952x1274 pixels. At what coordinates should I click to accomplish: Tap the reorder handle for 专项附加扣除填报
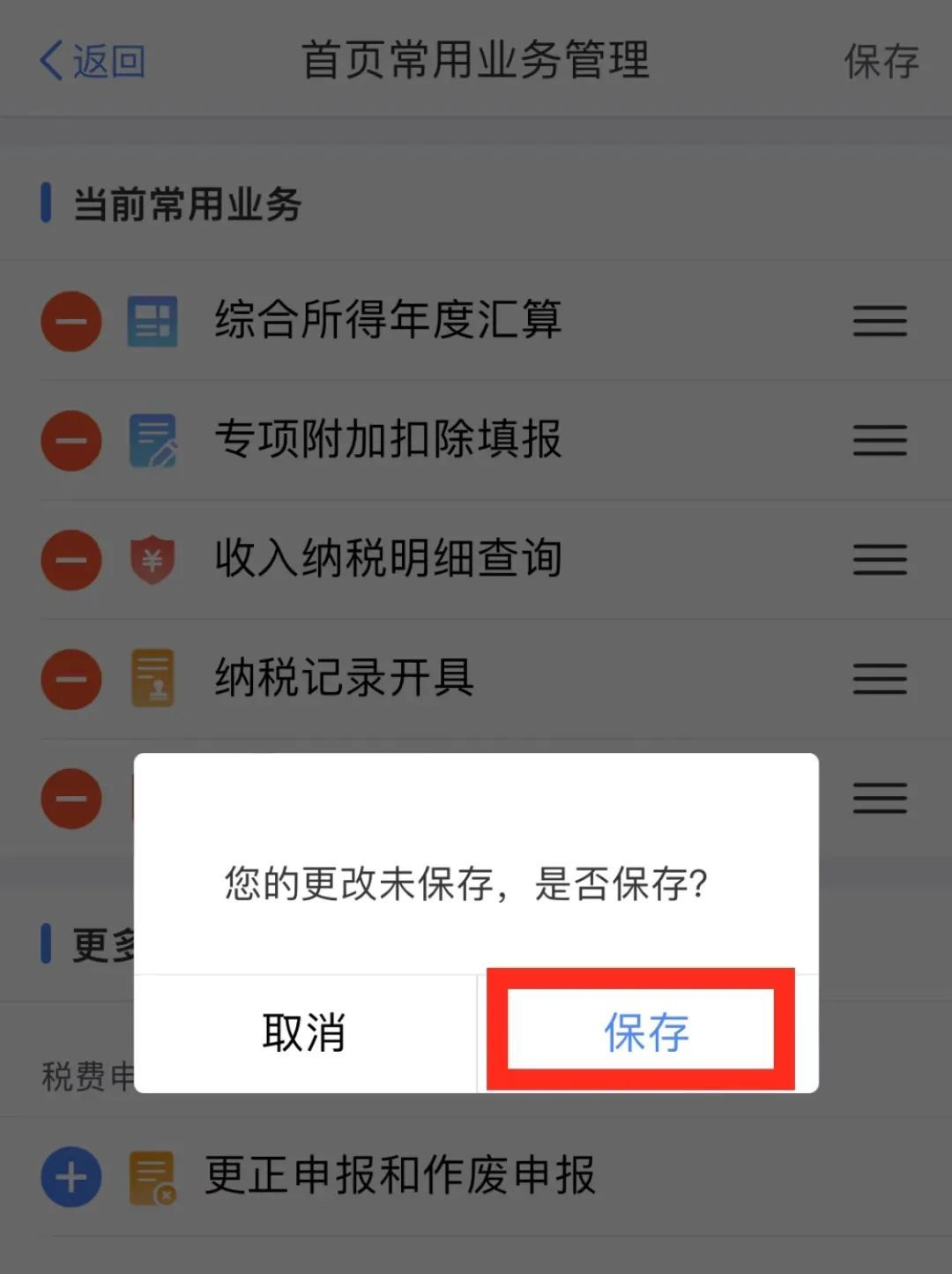click(880, 440)
